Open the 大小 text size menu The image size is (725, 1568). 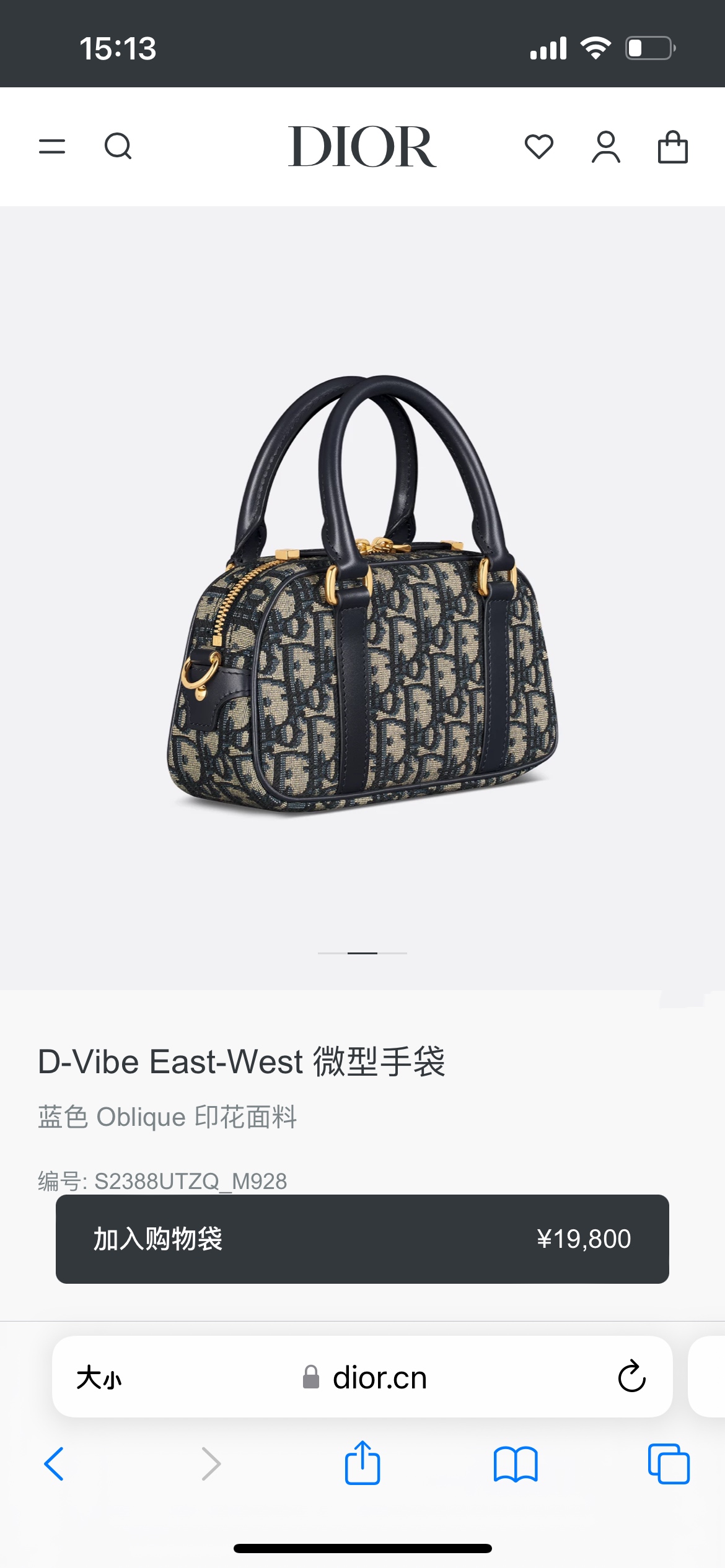(99, 1378)
